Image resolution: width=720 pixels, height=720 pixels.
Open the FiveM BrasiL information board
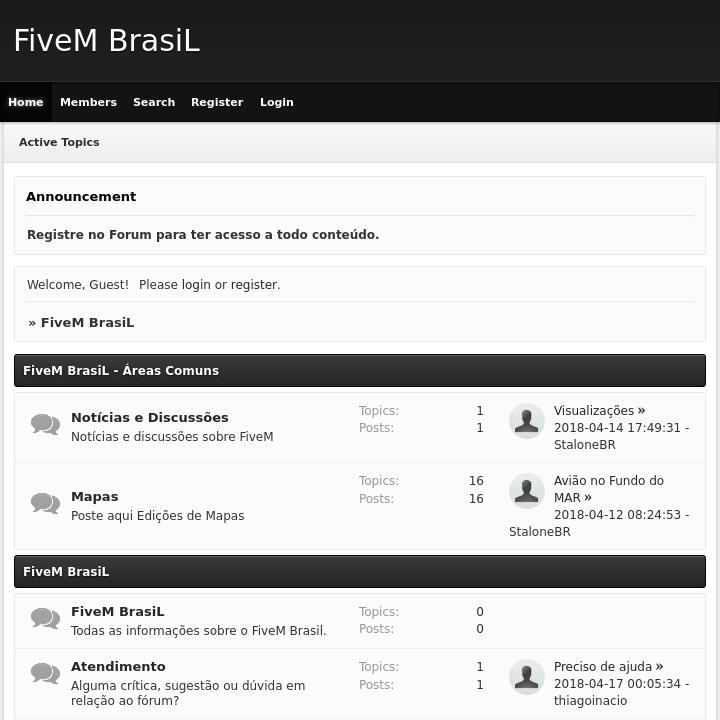(x=118, y=611)
